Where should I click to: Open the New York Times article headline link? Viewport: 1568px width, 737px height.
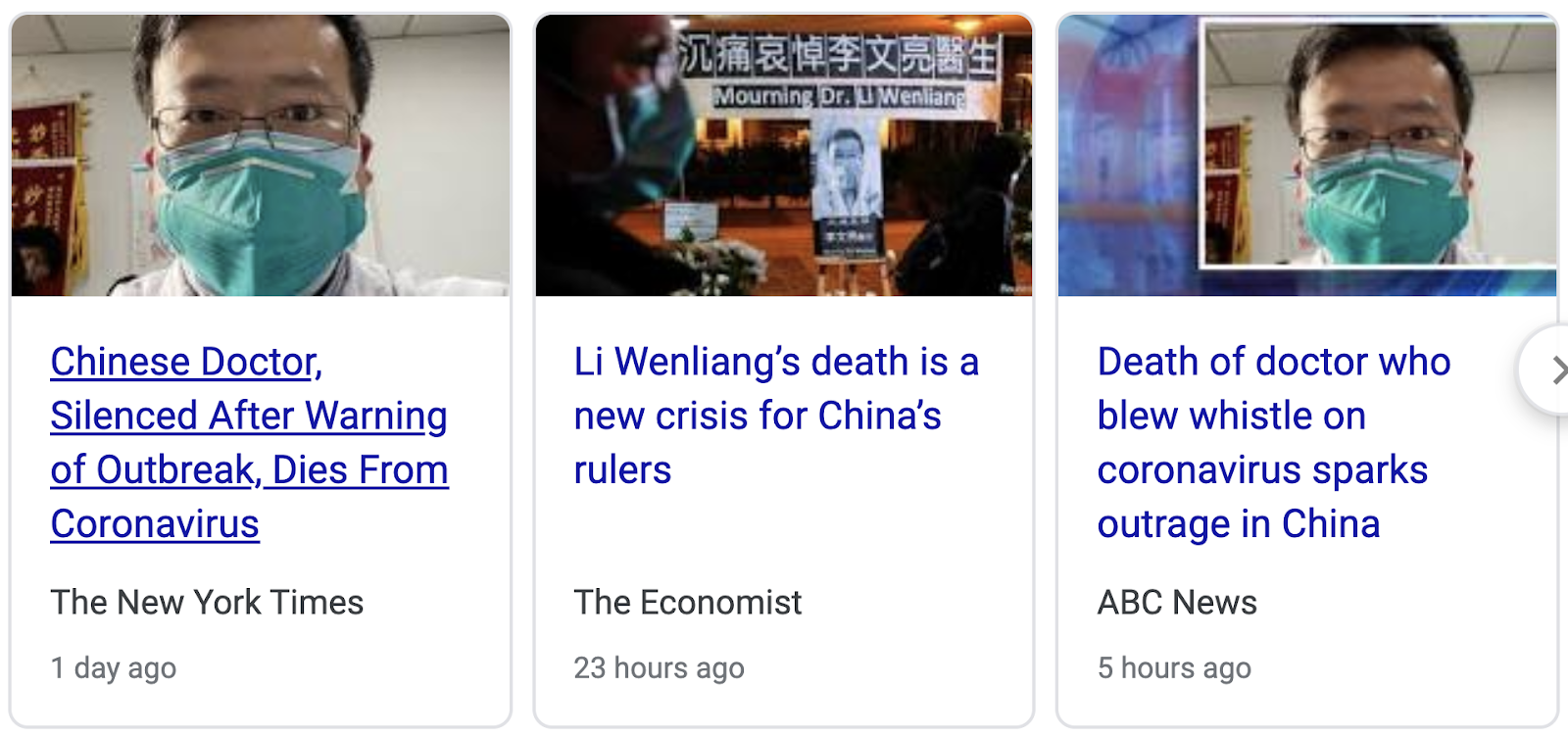(249, 443)
